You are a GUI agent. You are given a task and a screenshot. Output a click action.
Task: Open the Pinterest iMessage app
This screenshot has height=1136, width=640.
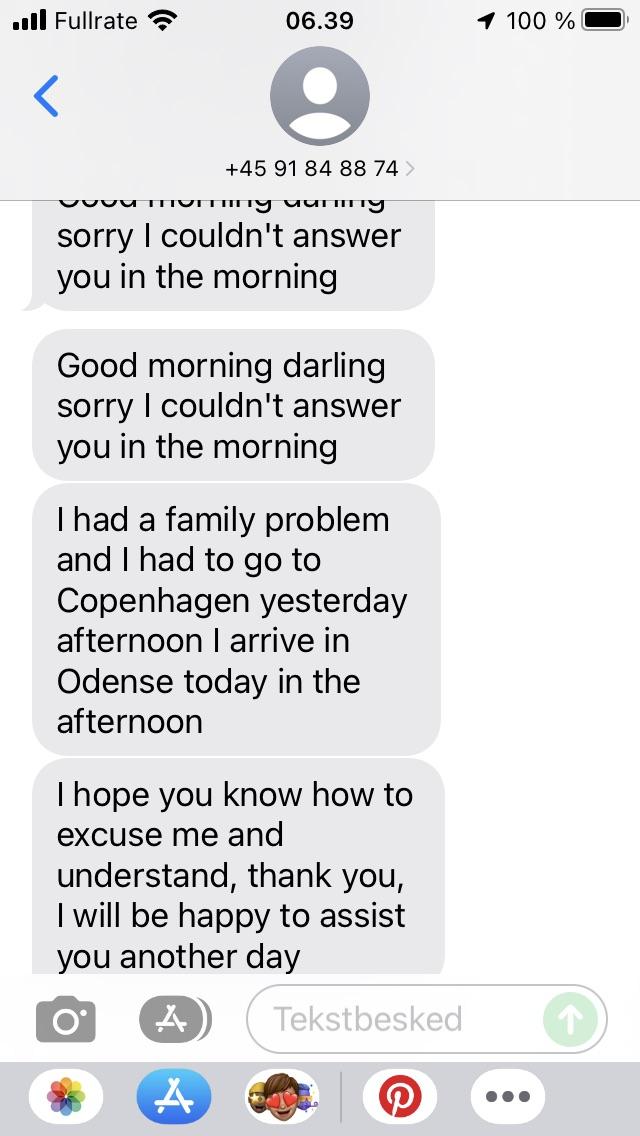point(399,1096)
